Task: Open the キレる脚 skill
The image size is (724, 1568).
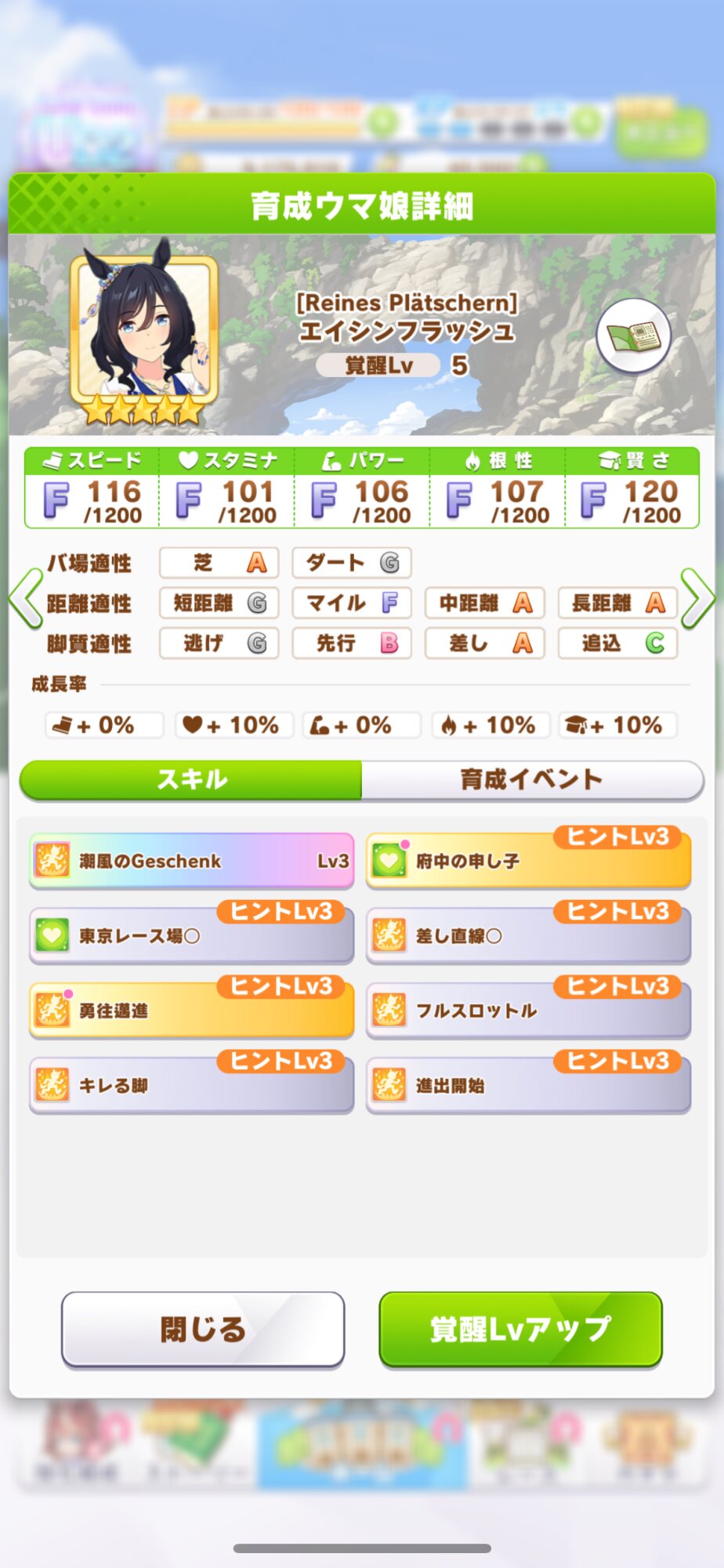Action: pos(191,1086)
